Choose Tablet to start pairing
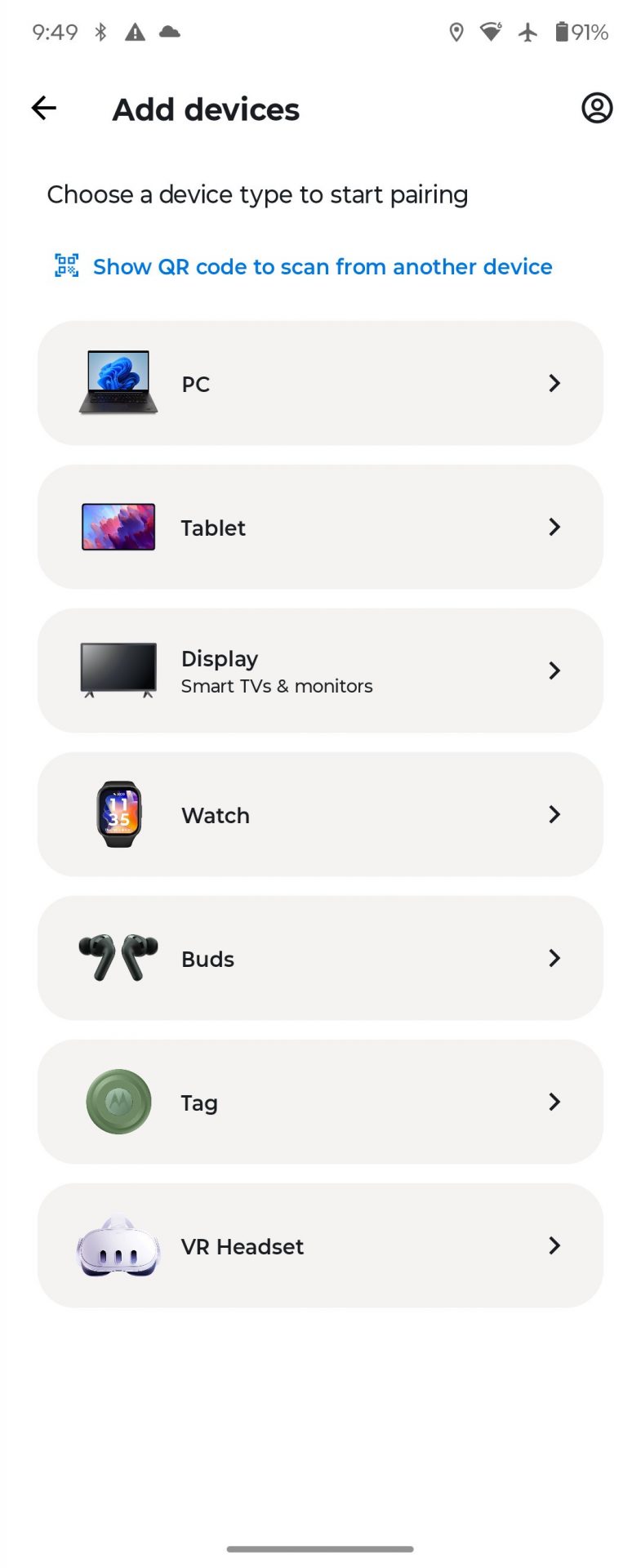641x1568 pixels. click(320, 527)
